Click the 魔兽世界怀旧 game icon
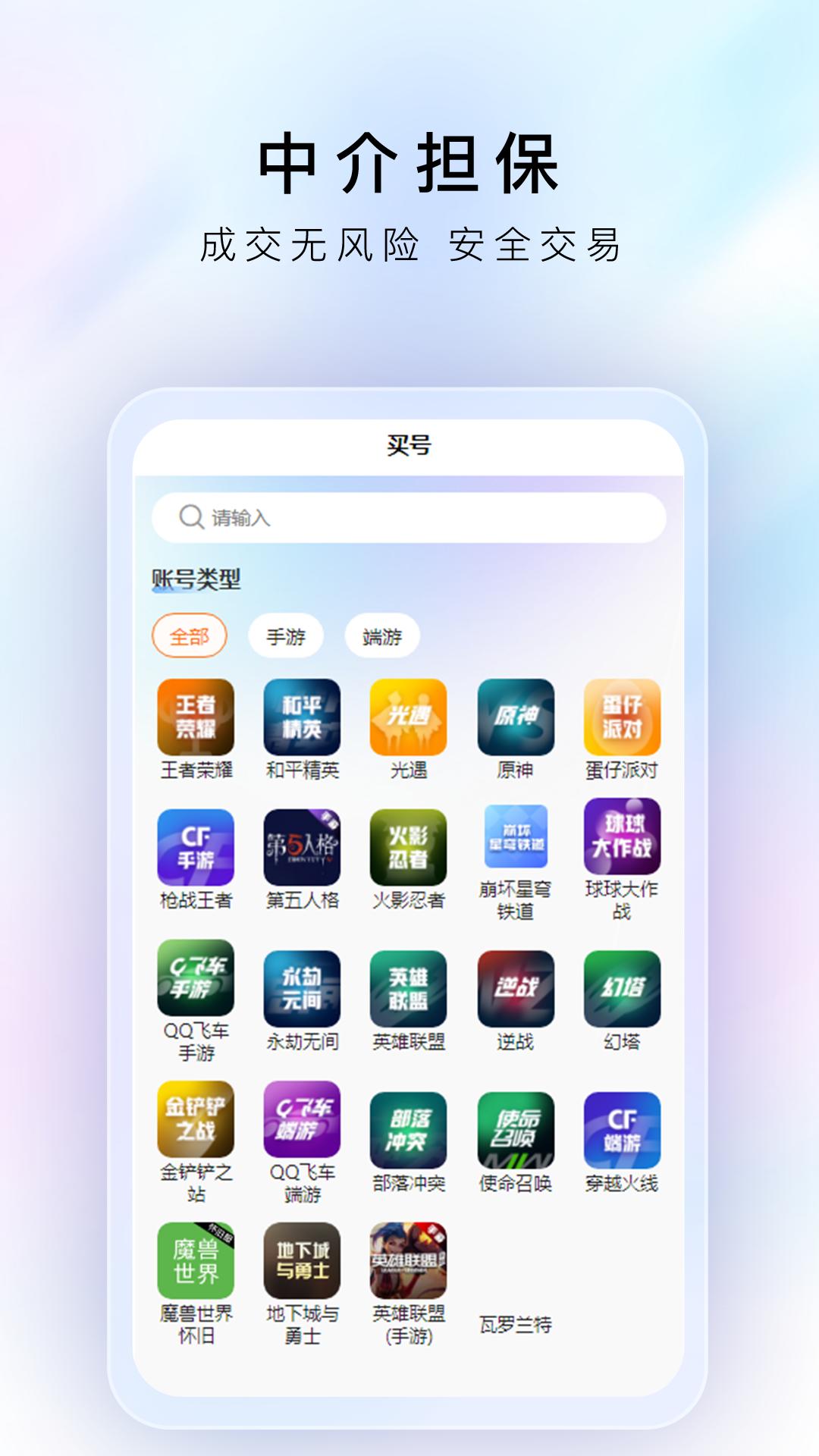This screenshot has height=1456, width=819. point(195,1258)
